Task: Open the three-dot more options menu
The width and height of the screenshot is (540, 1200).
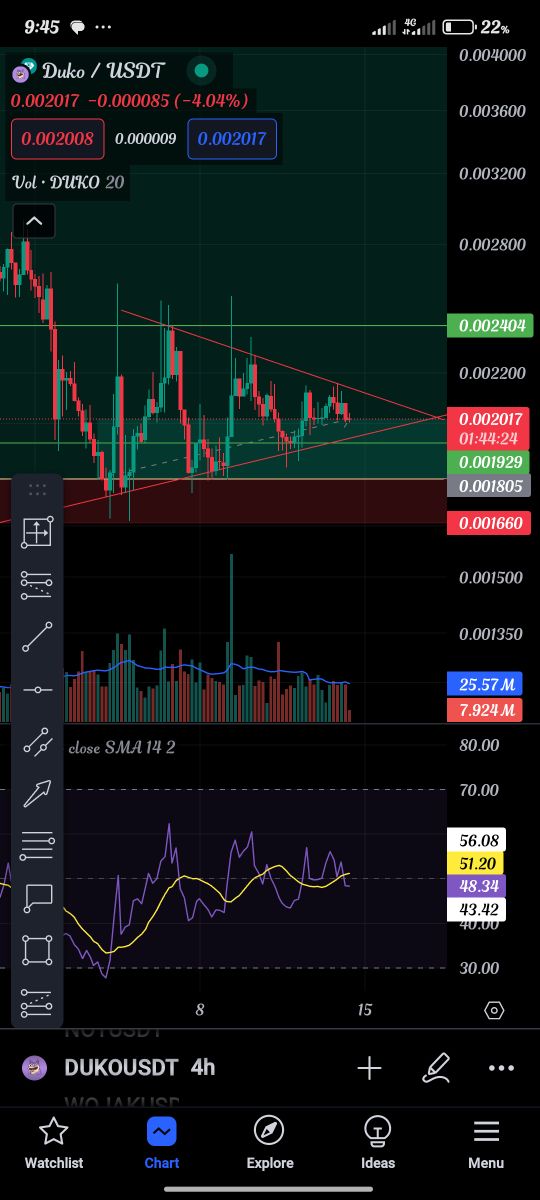Action: click(x=501, y=1068)
